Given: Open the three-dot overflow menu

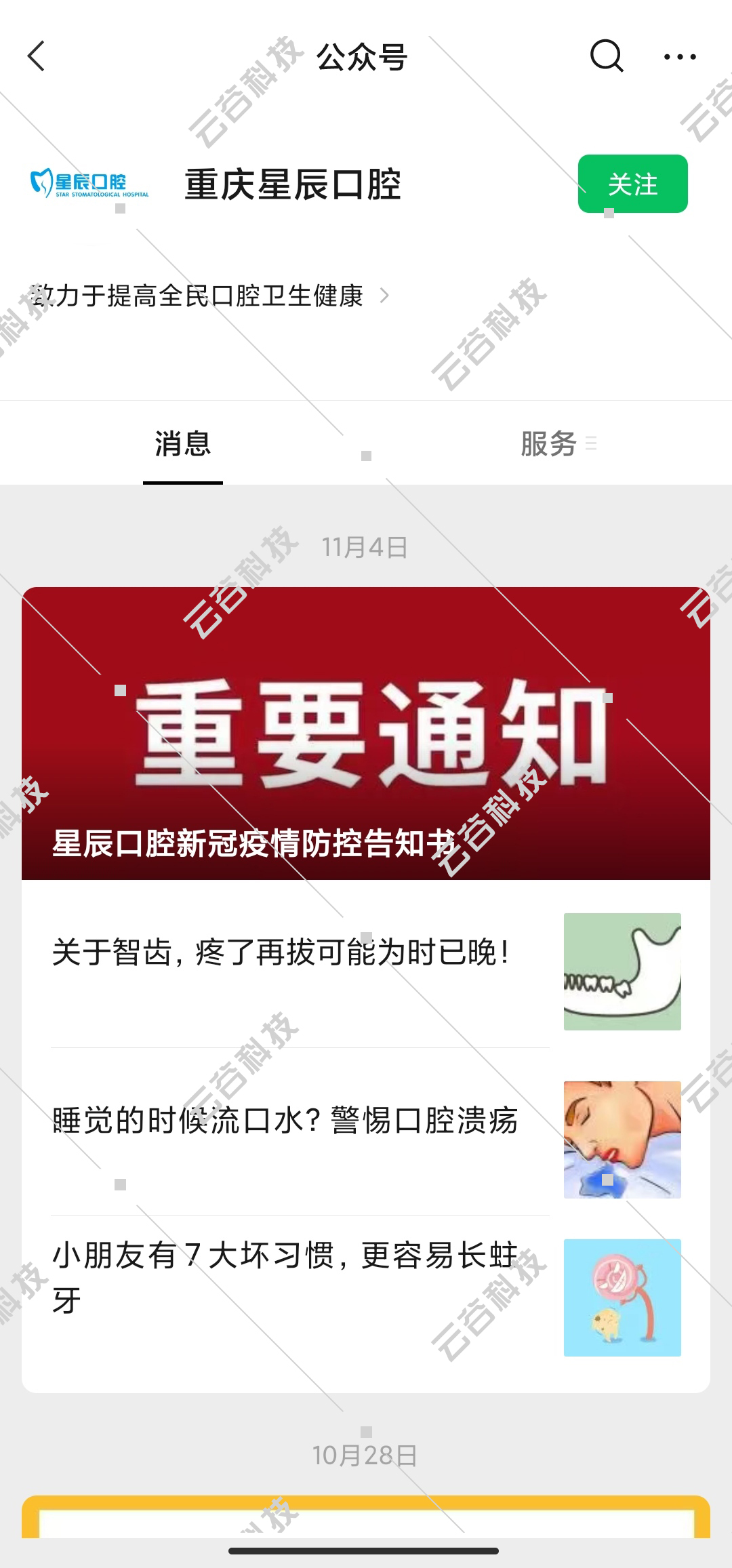Looking at the screenshot, I should pos(680,57).
